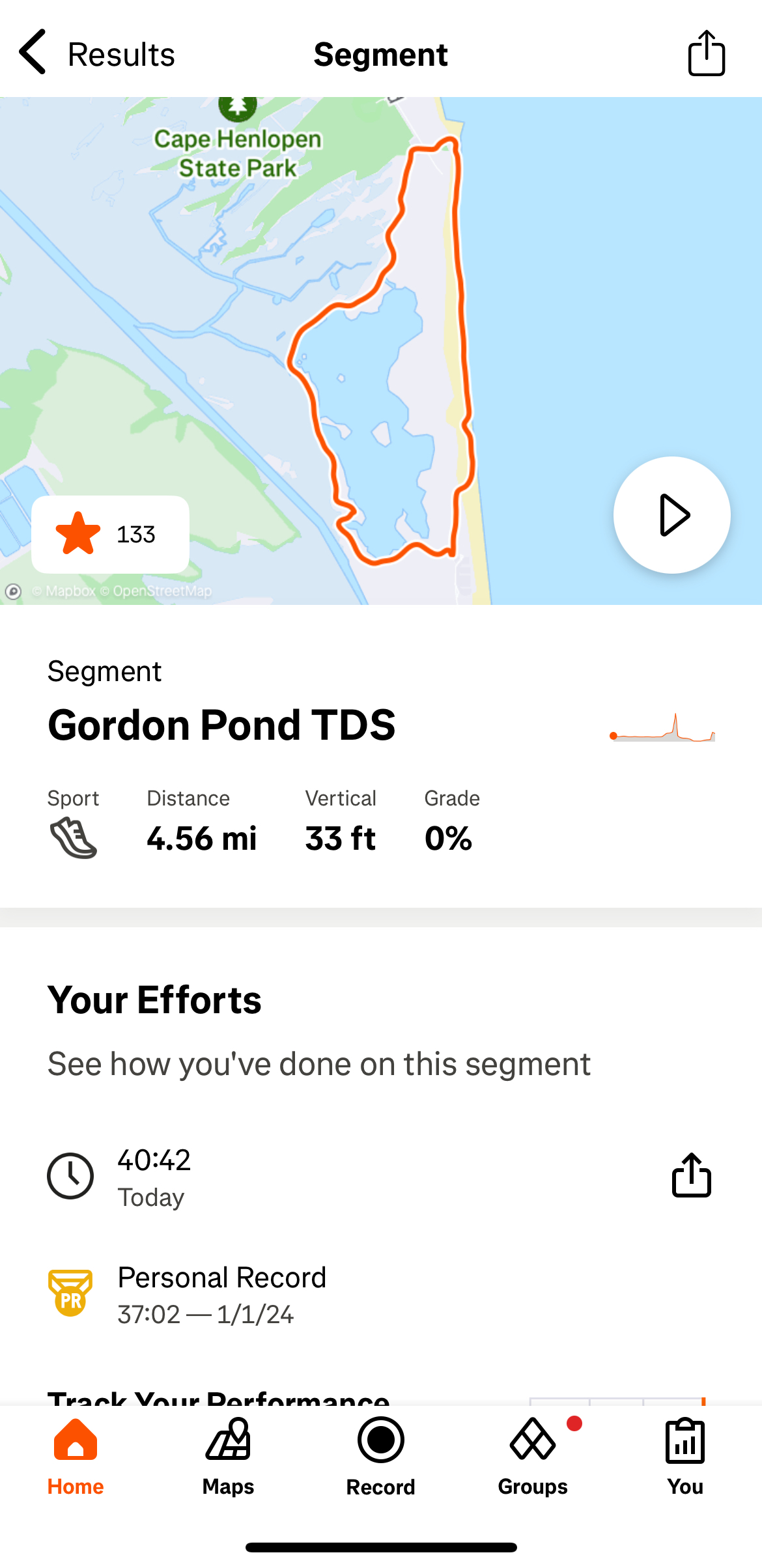Screen dimensions: 762x1568
Task: Share today's 40:42 effort
Action: (691, 1175)
